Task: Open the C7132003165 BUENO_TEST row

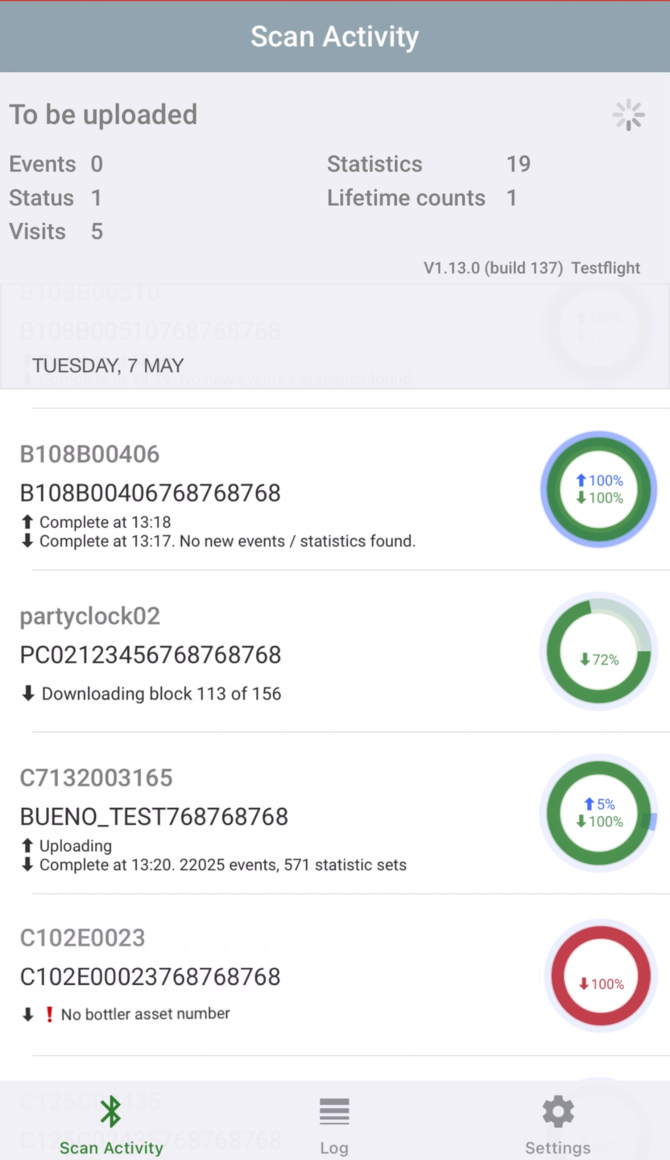Action: click(335, 813)
